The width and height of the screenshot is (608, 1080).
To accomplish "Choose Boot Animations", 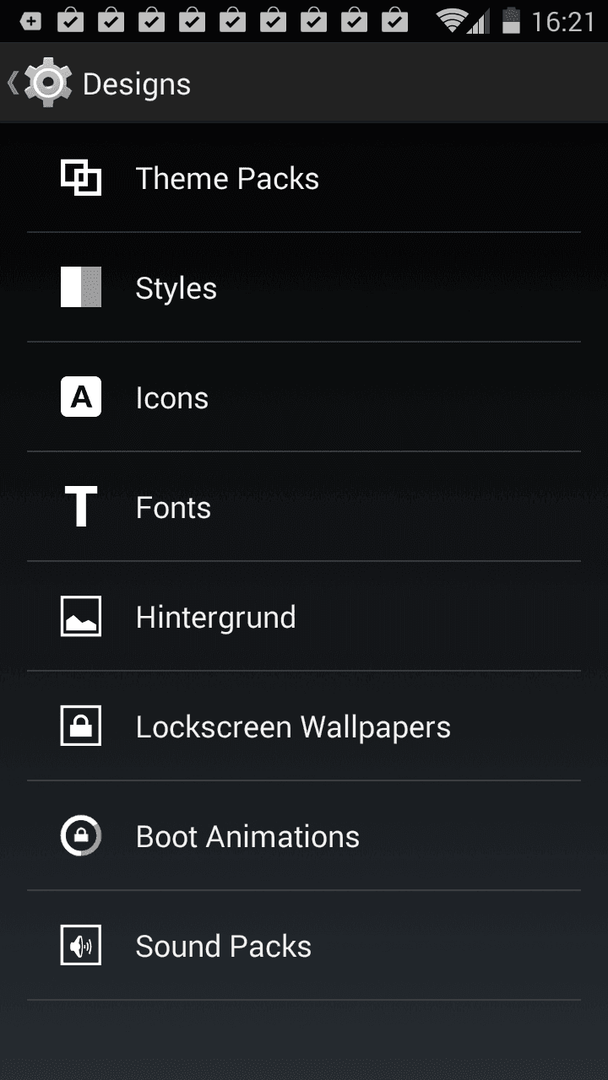I will click(x=304, y=835).
